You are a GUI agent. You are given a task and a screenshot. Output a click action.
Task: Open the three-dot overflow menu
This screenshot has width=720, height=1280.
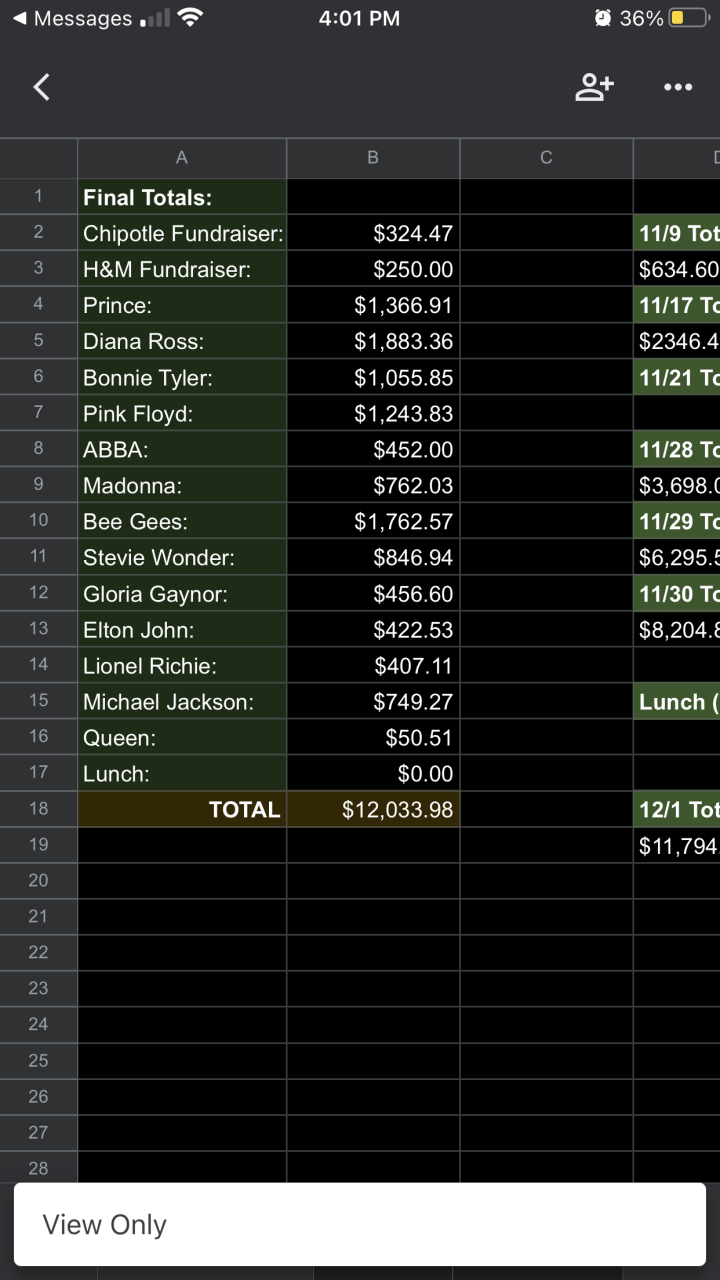(x=678, y=87)
